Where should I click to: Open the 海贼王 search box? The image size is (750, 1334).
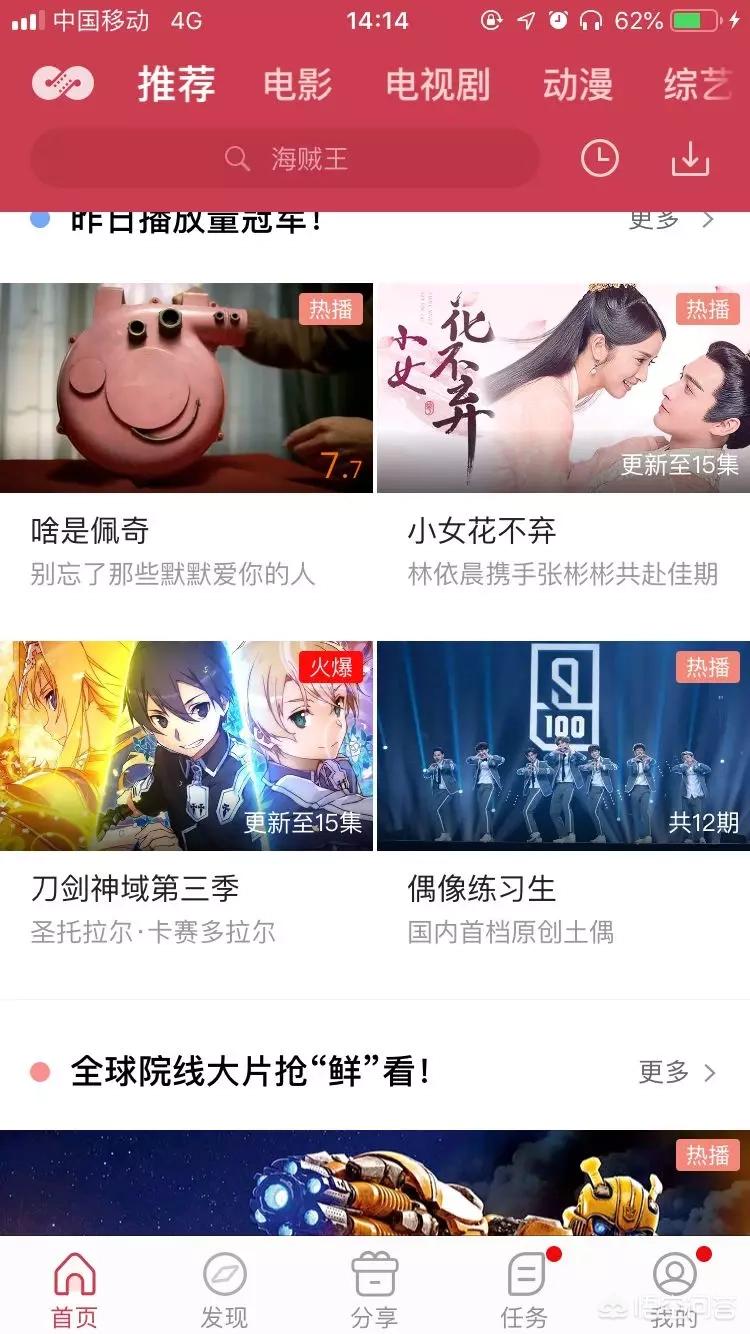[285, 159]
